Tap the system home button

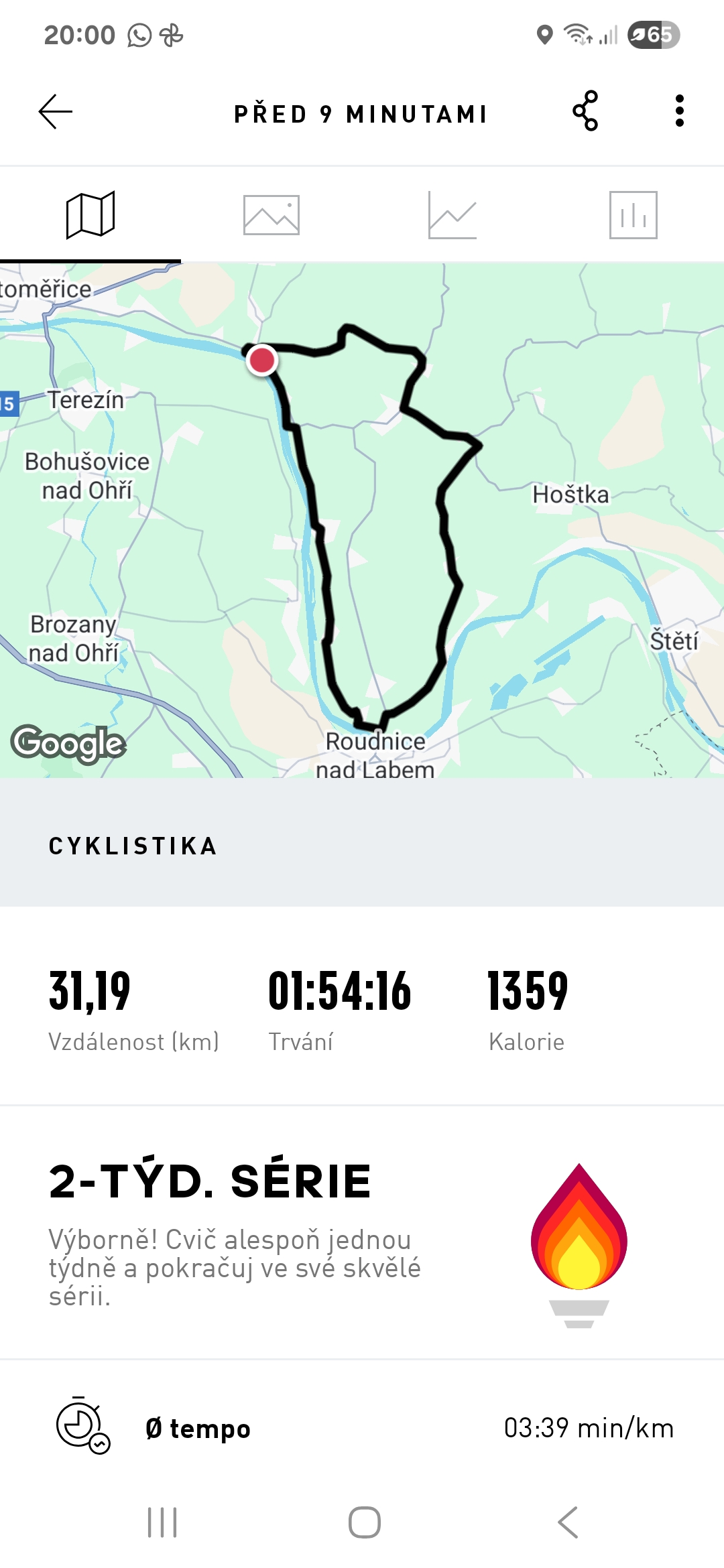click(364, 1522)
